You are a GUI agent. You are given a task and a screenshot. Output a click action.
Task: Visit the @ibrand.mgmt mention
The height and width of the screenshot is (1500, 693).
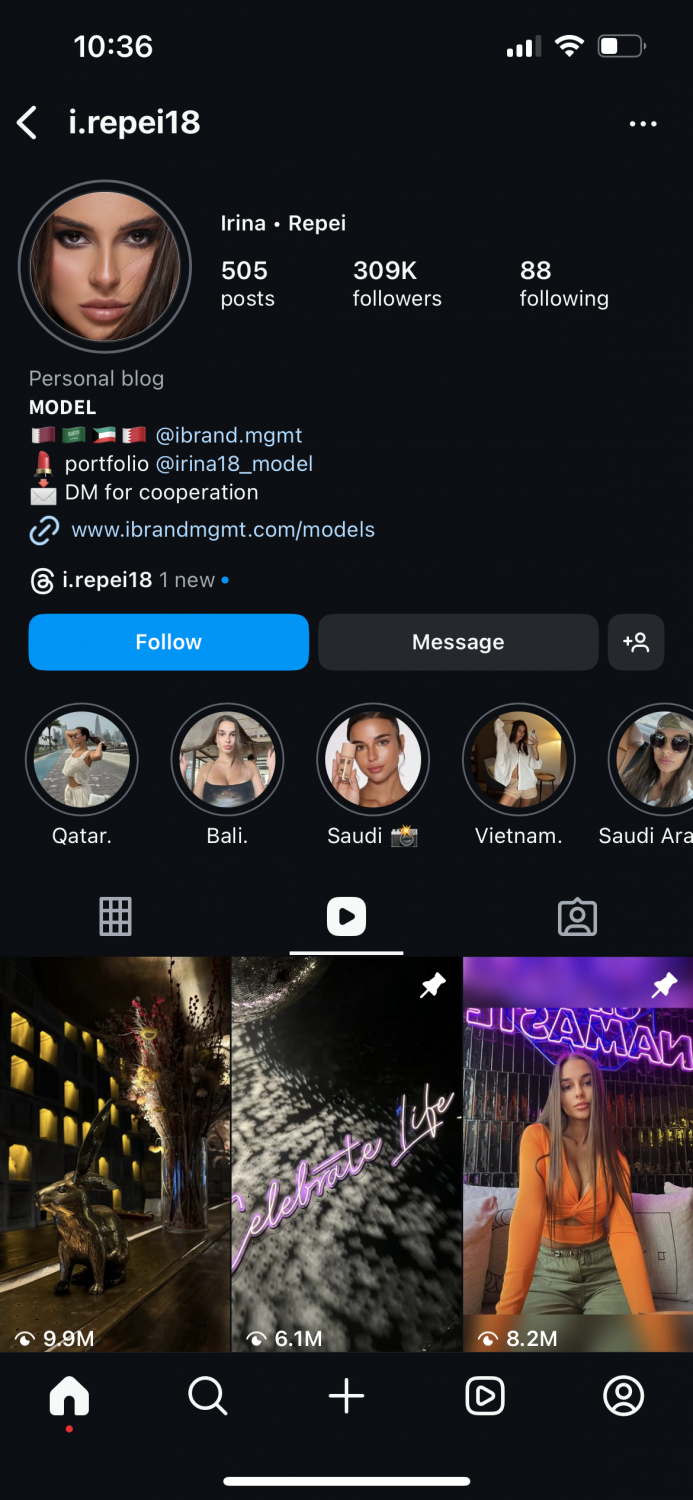pyautogui.click(x=229, y=435)
